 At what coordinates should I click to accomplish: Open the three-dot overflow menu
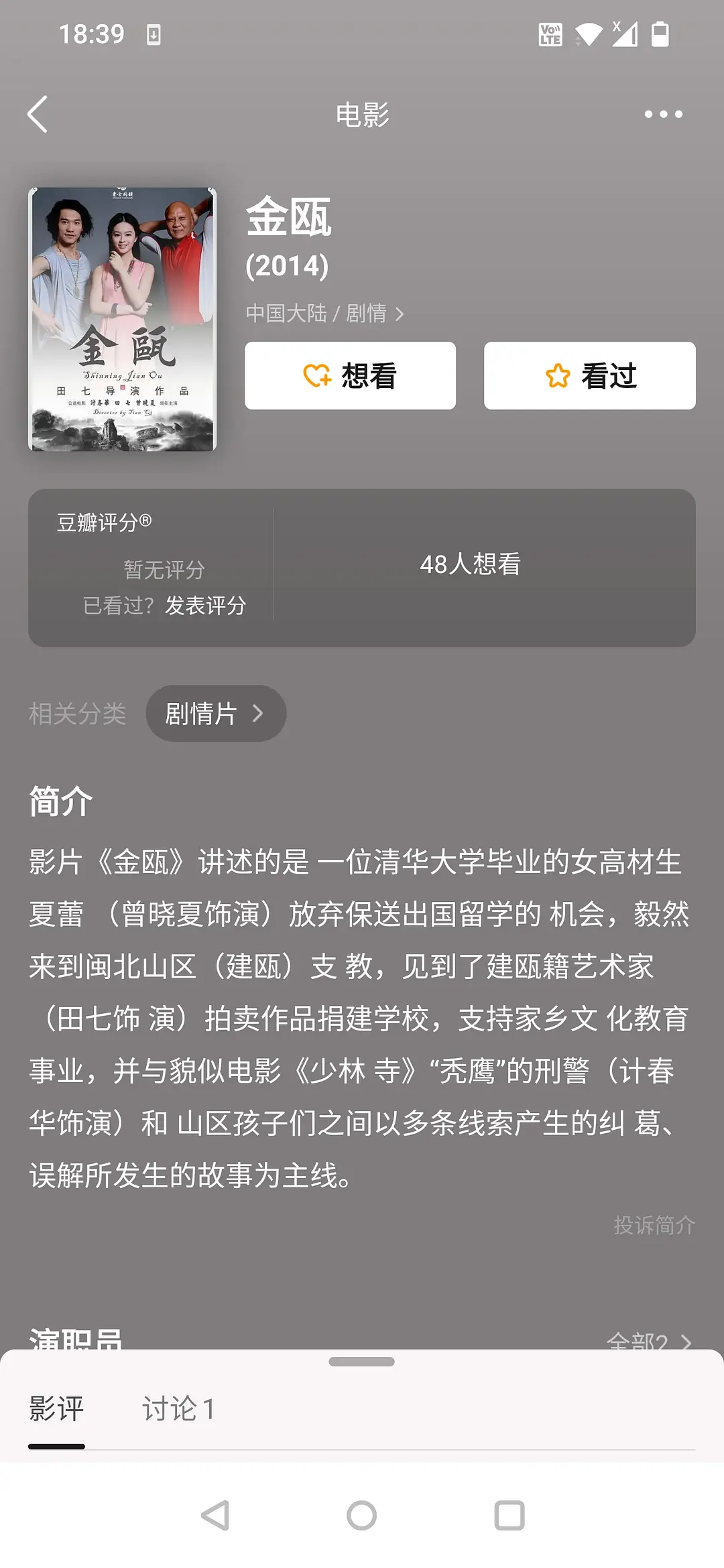pos(663,114)
